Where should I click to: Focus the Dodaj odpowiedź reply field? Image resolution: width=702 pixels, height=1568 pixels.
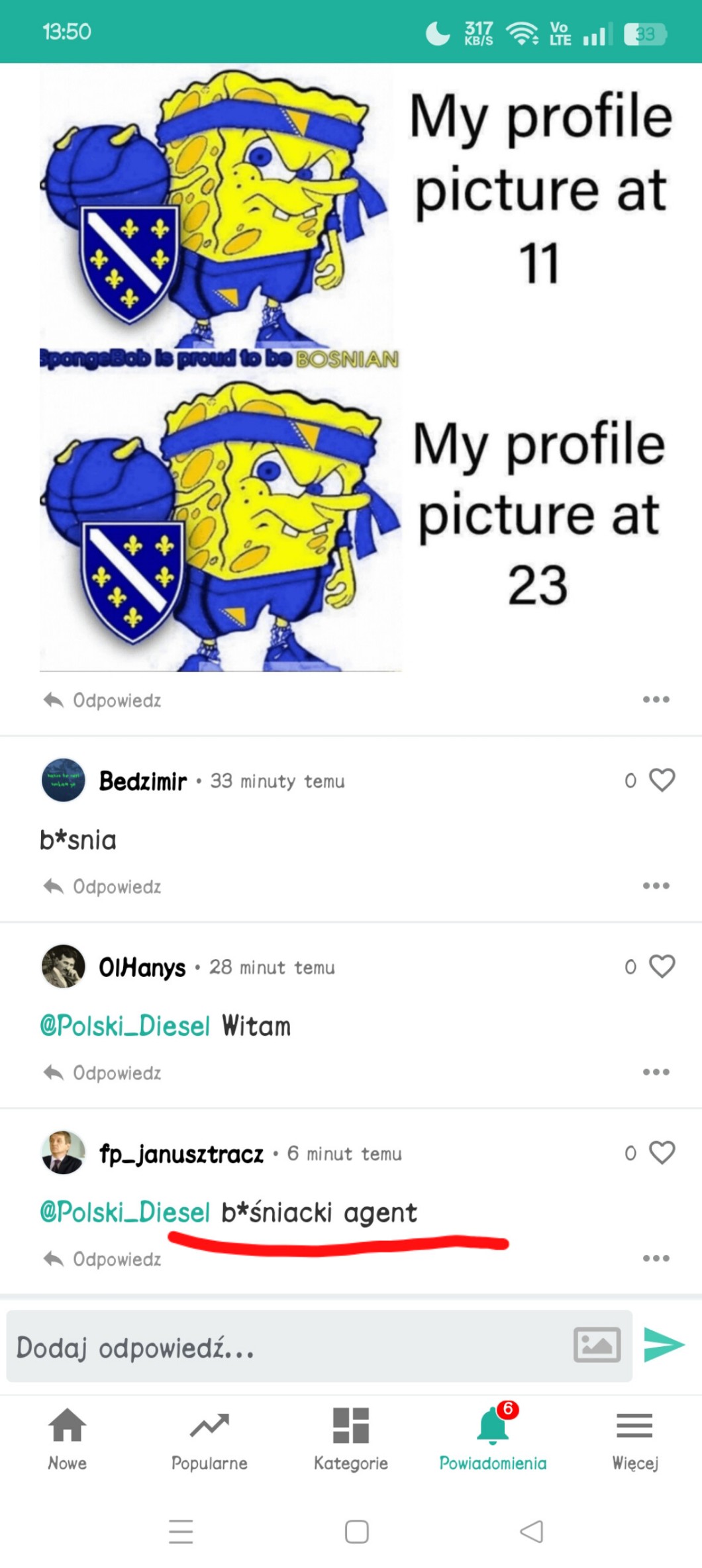click(x=285, y=1347)
